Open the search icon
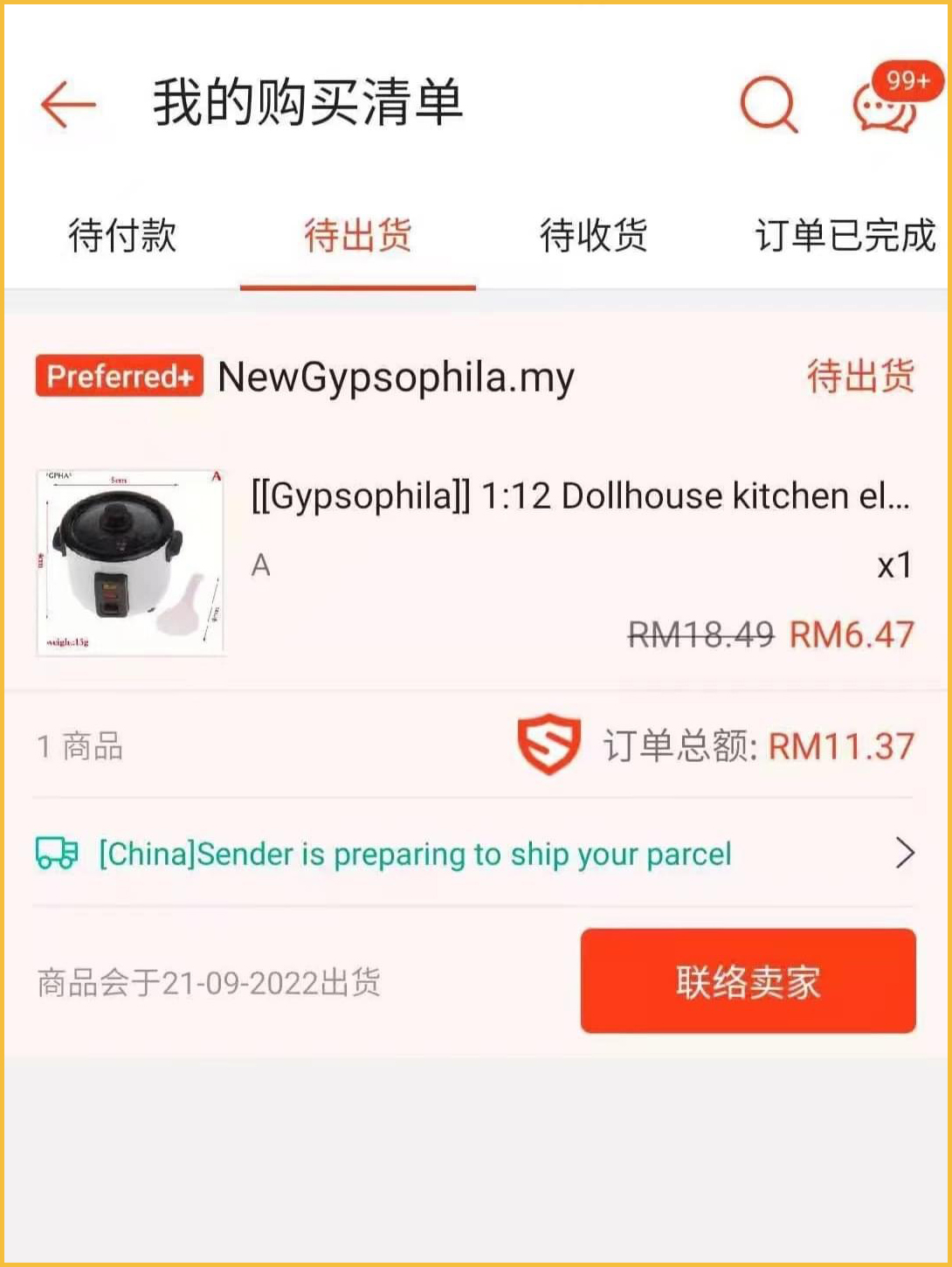952x1267 pixels. point(768,105)
